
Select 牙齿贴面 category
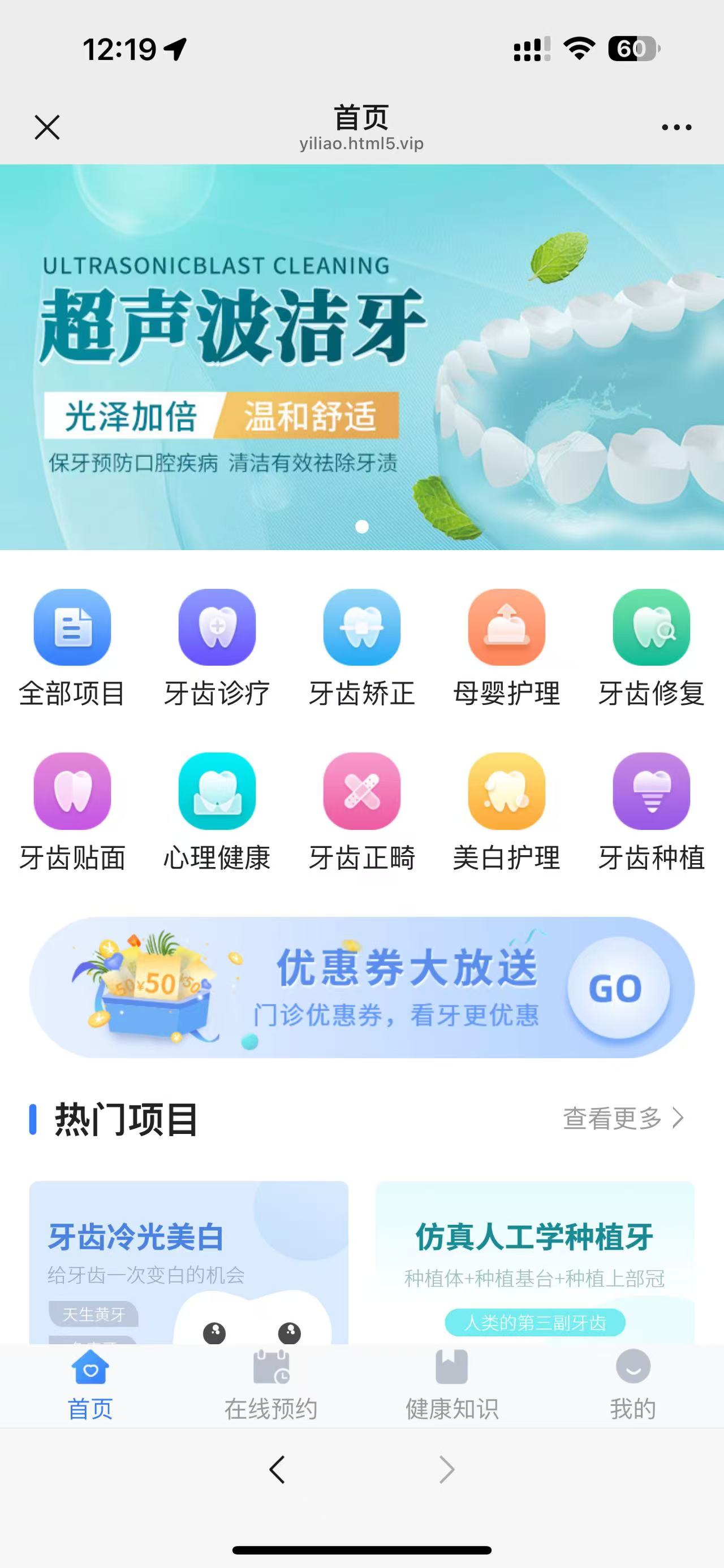(x=72, y=811)
